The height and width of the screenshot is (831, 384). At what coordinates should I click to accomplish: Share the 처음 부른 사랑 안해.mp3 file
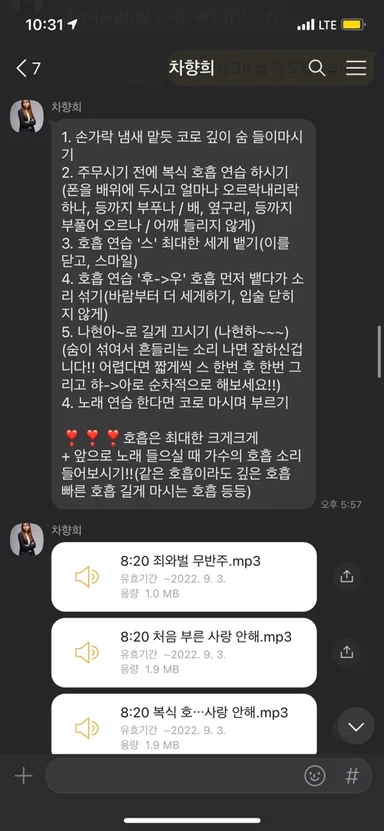tap(346, 652)
